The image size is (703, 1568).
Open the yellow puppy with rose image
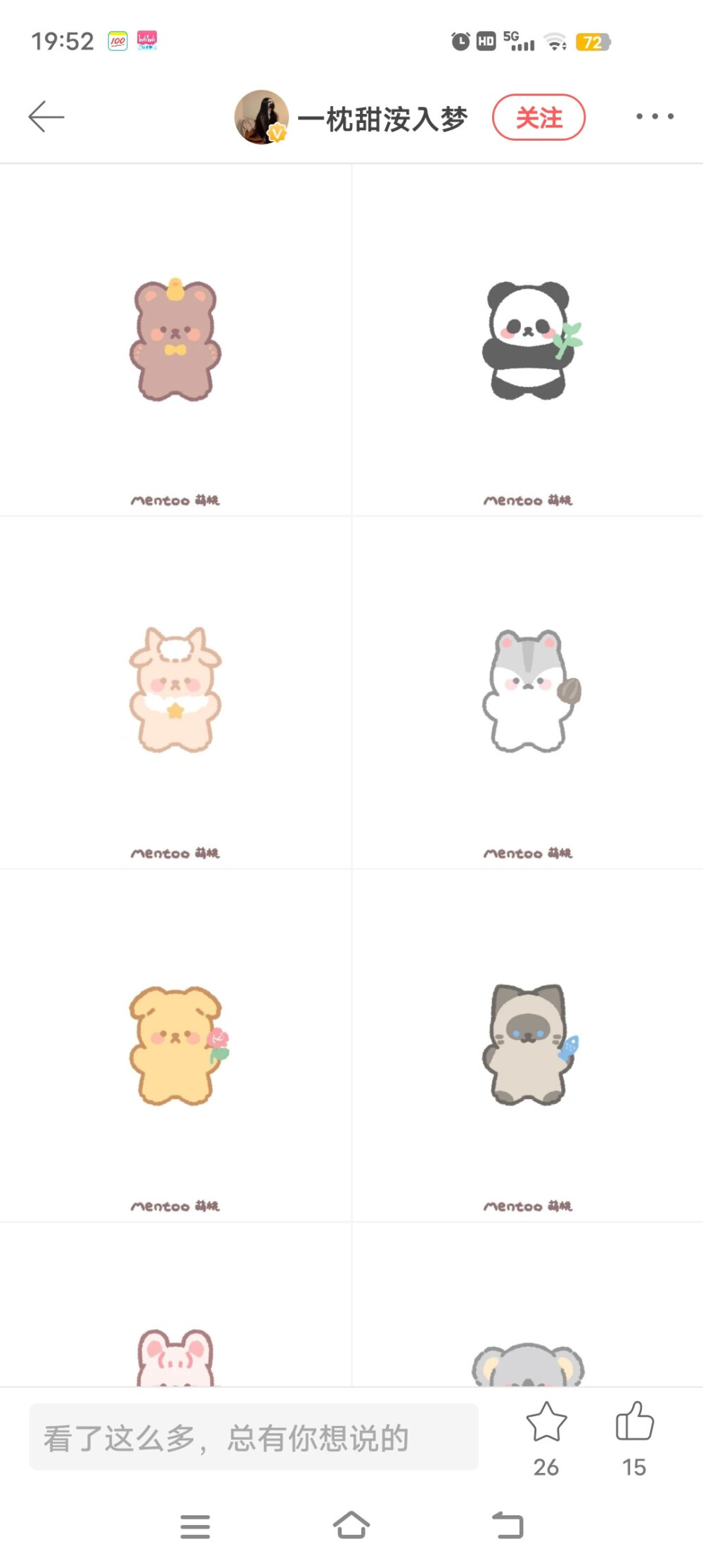(x=175, y=1045)
